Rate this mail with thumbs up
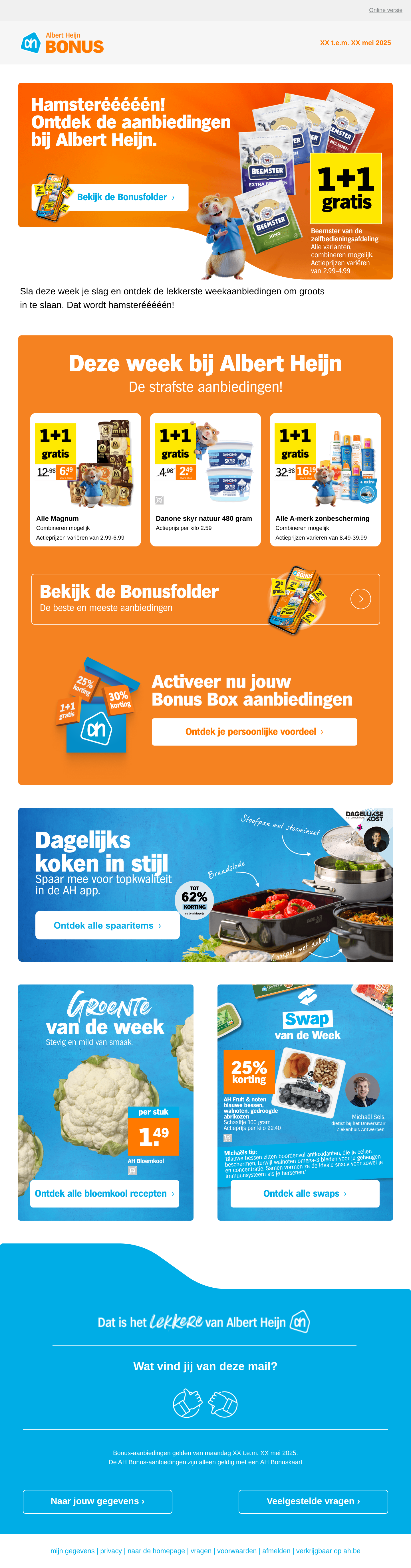Image resolution: width=411 pixels, height=1568 pixels. pos(187,1403)
